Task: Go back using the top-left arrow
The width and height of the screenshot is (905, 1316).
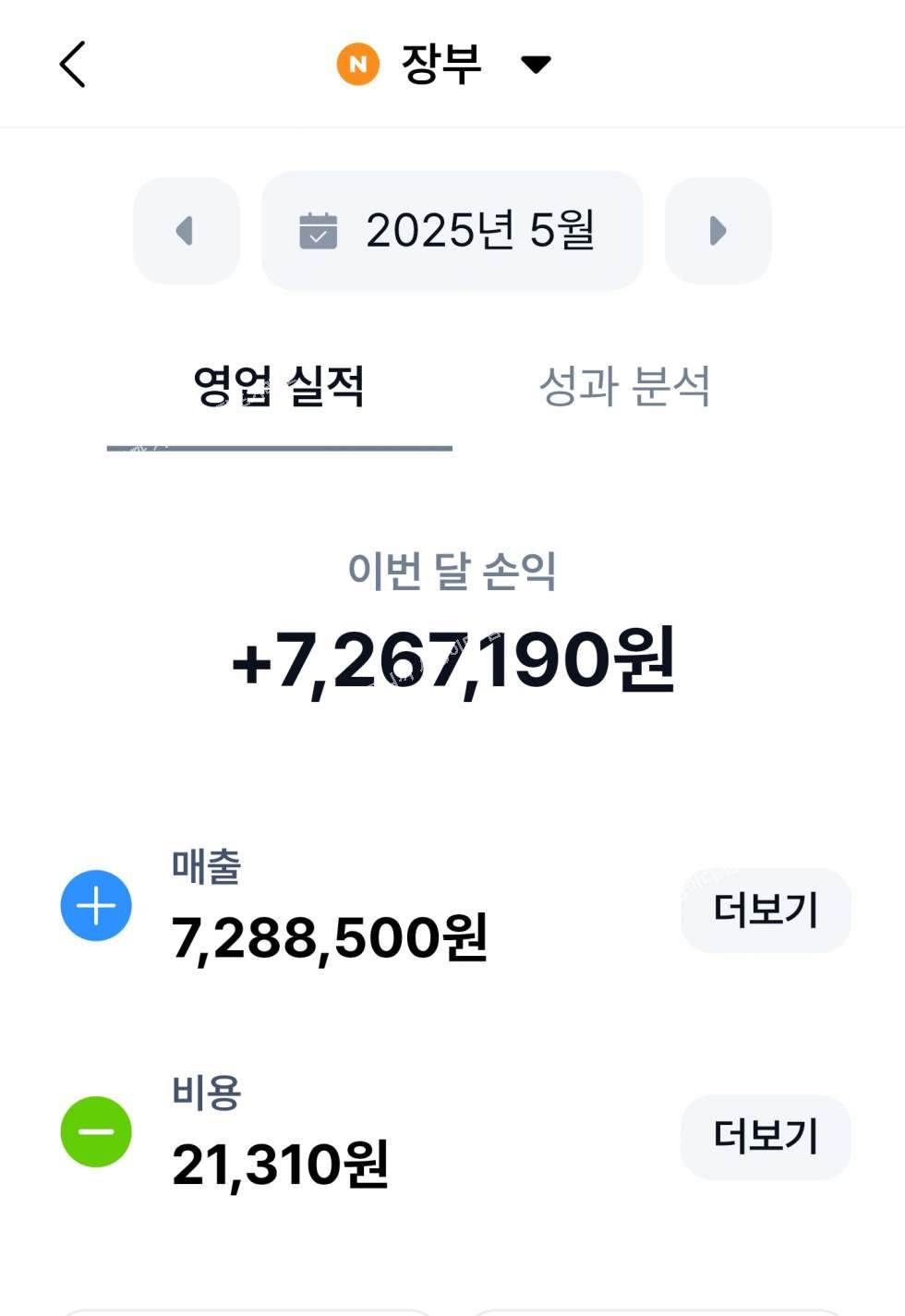Action: click(72, 65)
